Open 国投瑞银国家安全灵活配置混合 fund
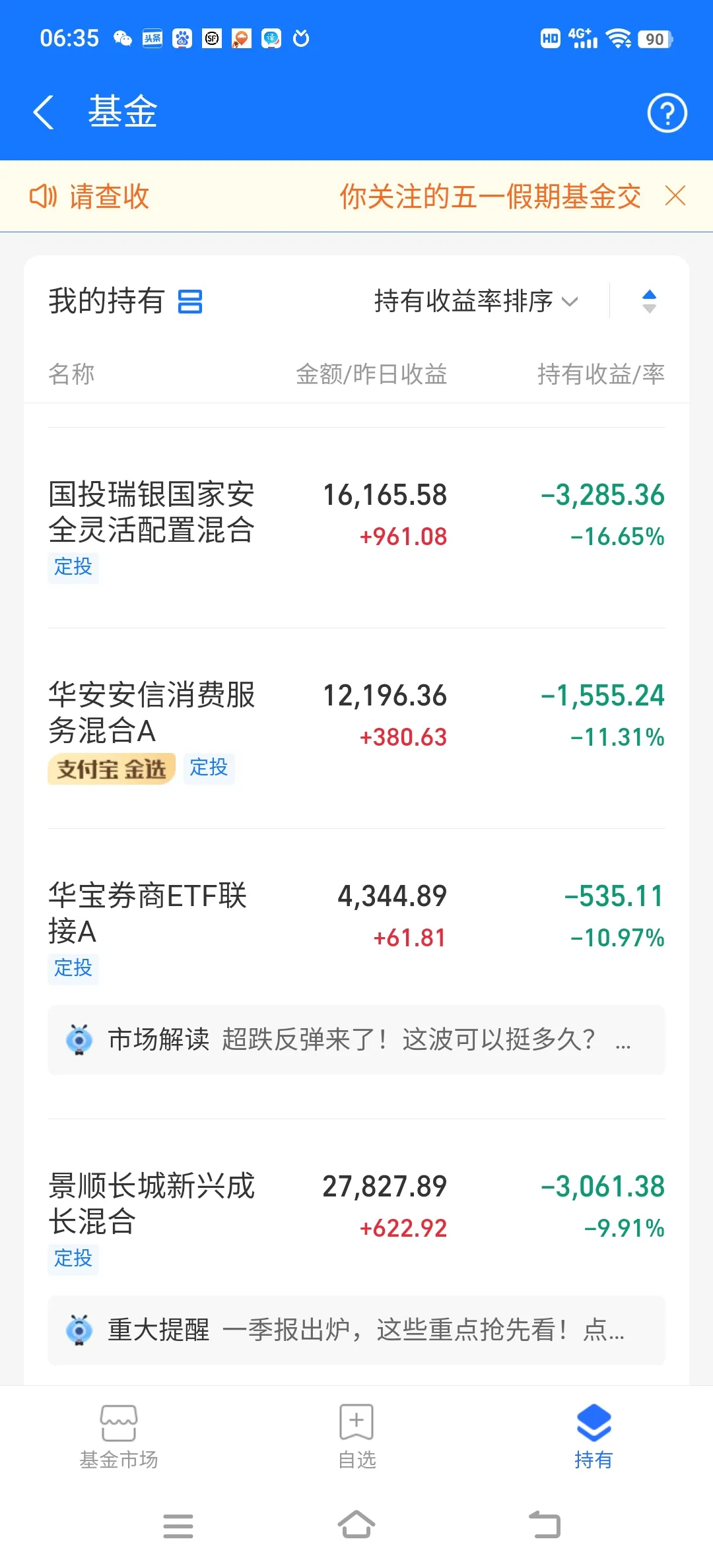Image resolution: width=713 pixels, height=1568 pixels. pos(356,528)
